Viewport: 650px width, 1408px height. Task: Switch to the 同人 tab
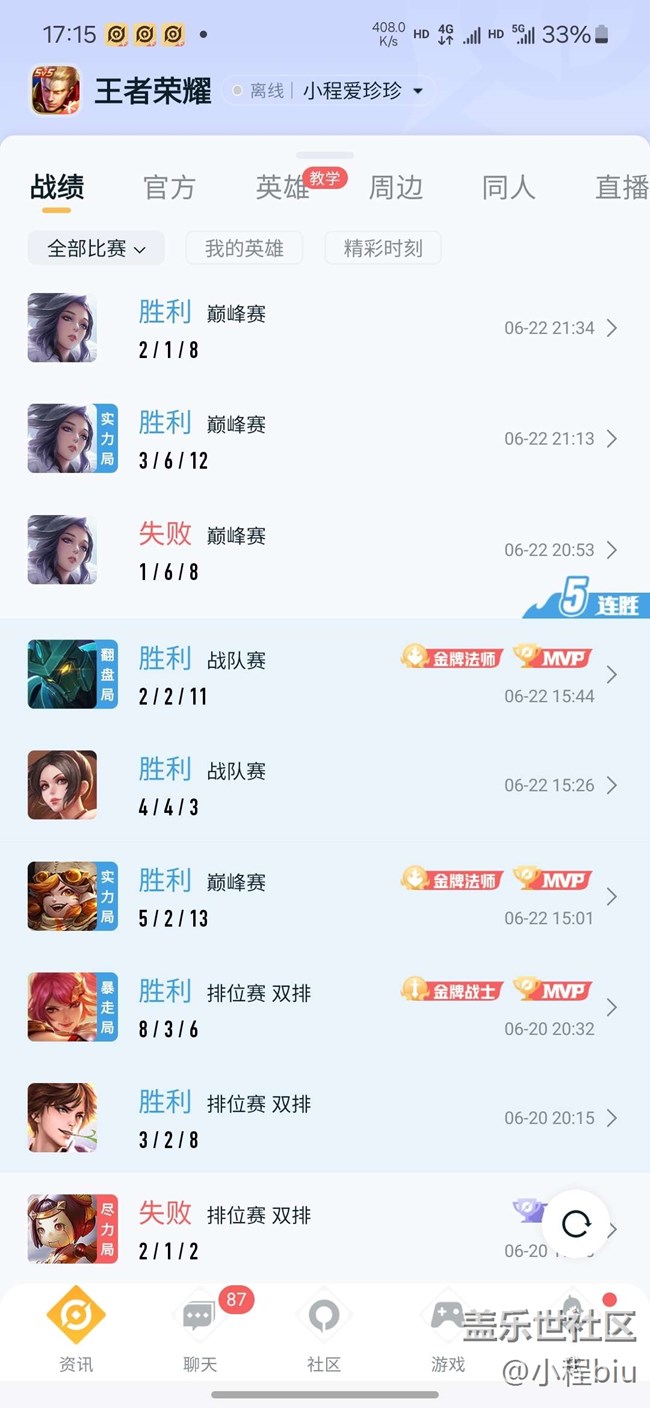[x=508, y=188]
